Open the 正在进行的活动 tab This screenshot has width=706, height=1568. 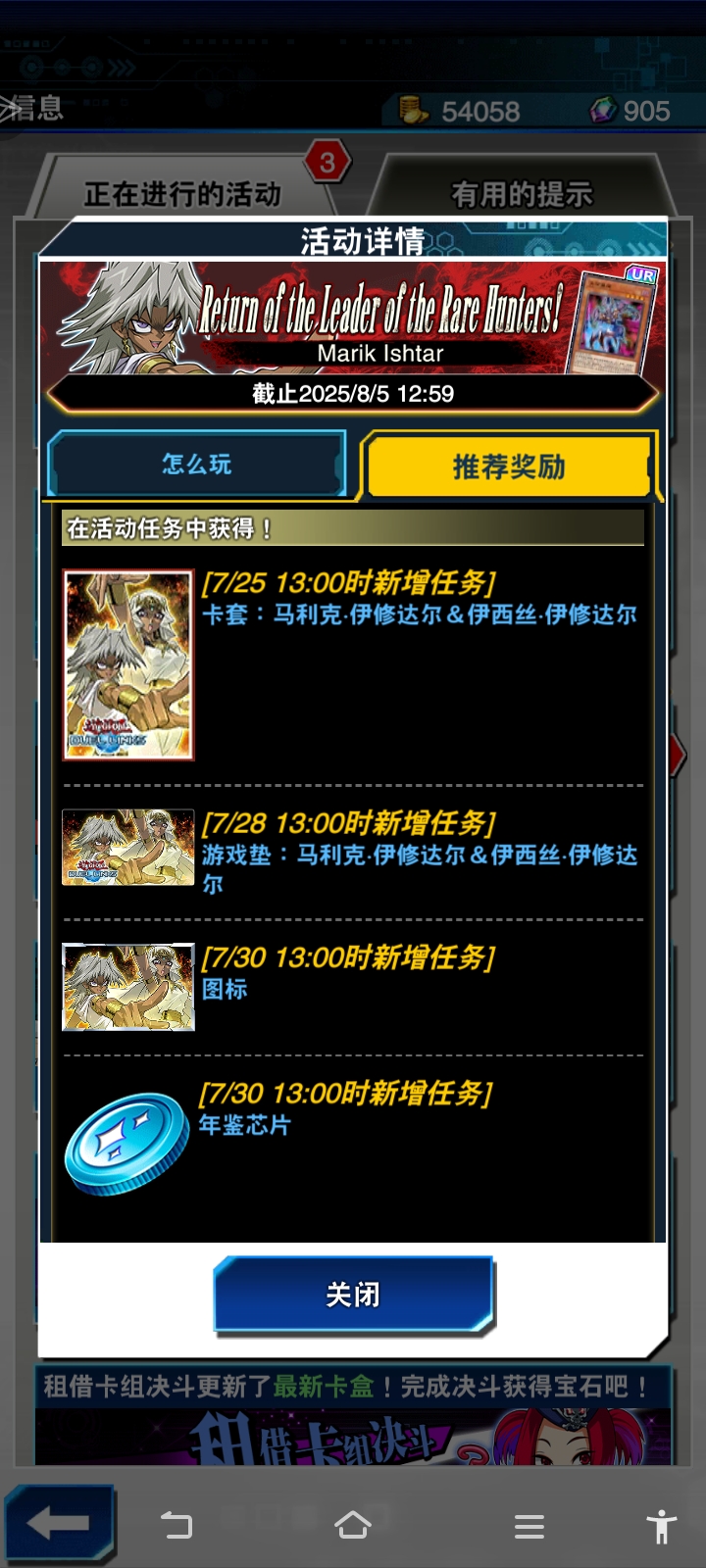tap(182, 194)
